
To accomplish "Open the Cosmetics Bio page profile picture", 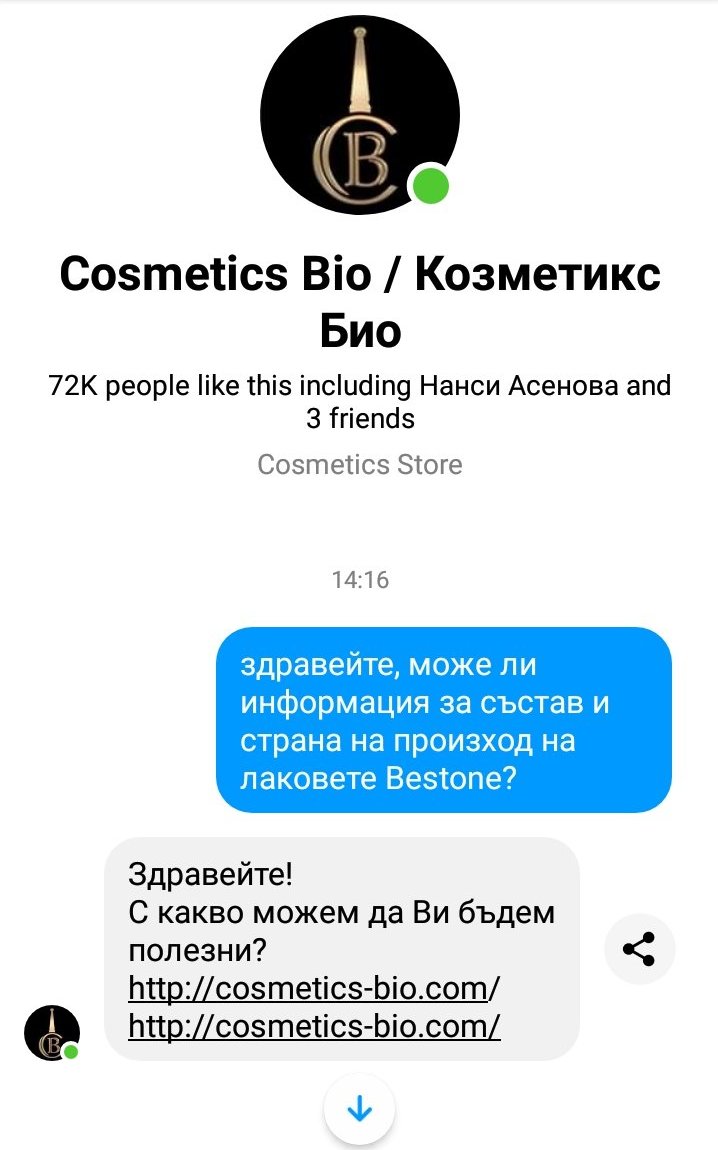I will [x=359, y=114].
